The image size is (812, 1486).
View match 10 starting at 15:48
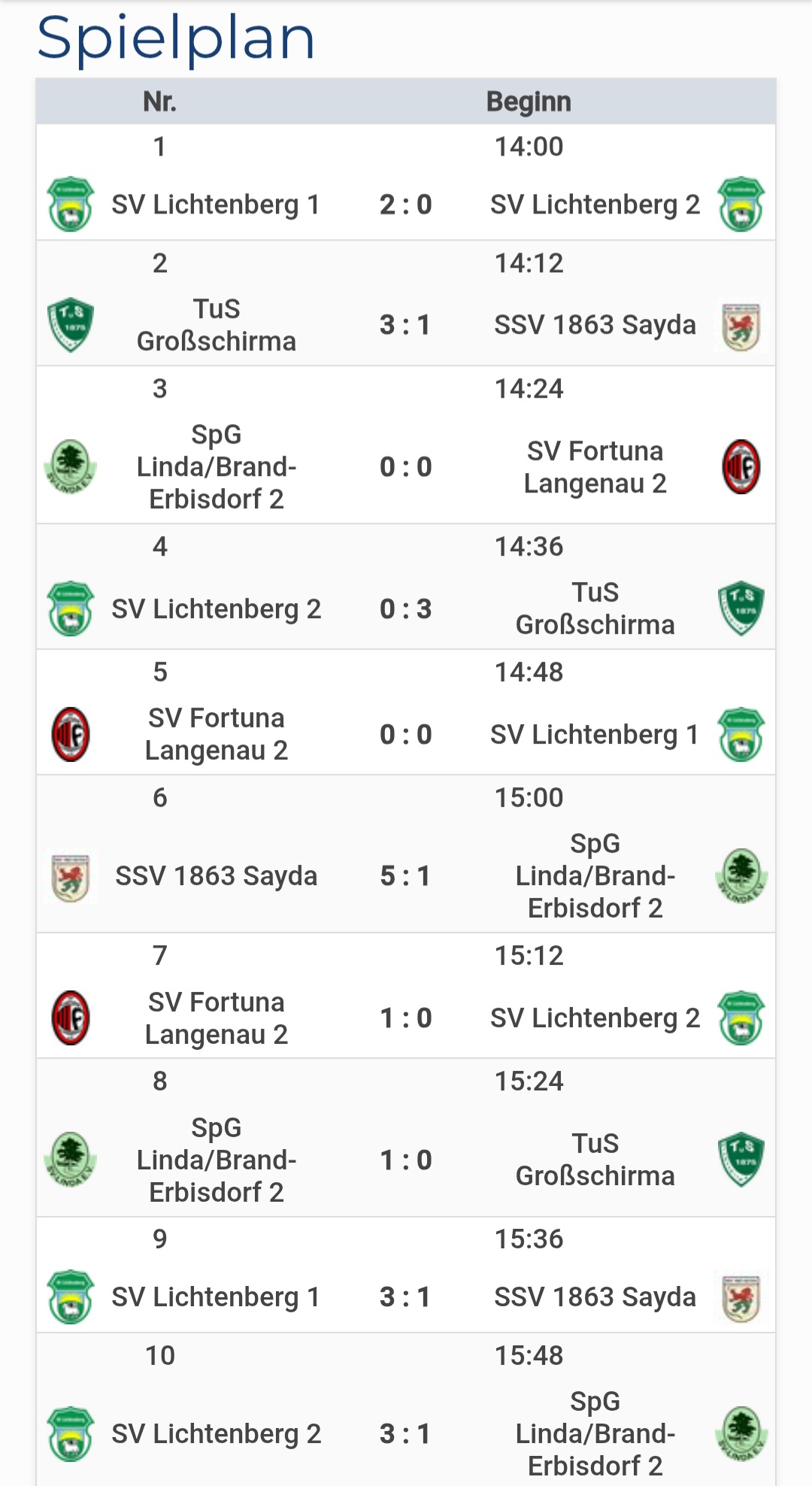click(405, 1433)
